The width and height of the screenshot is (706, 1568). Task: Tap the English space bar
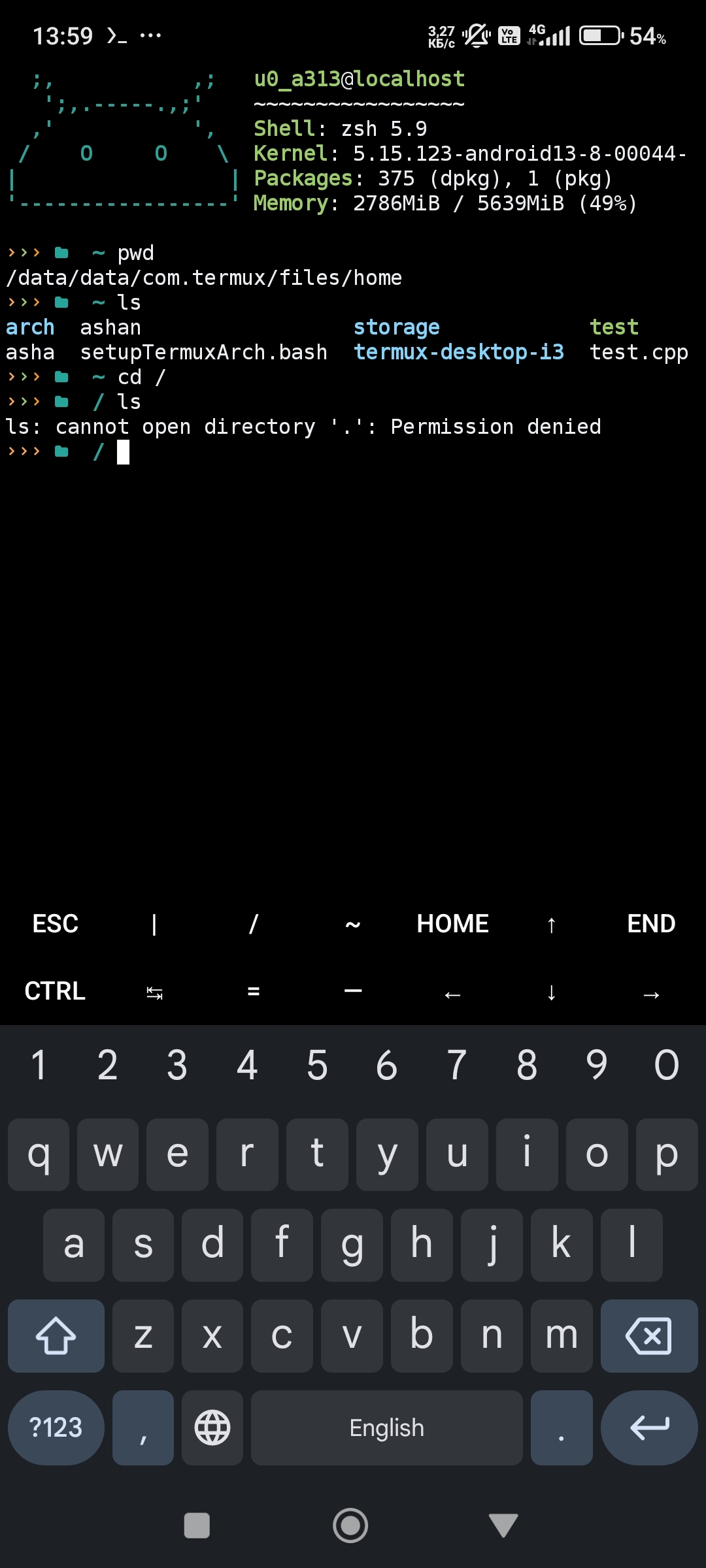click(x=387, y=1428)
